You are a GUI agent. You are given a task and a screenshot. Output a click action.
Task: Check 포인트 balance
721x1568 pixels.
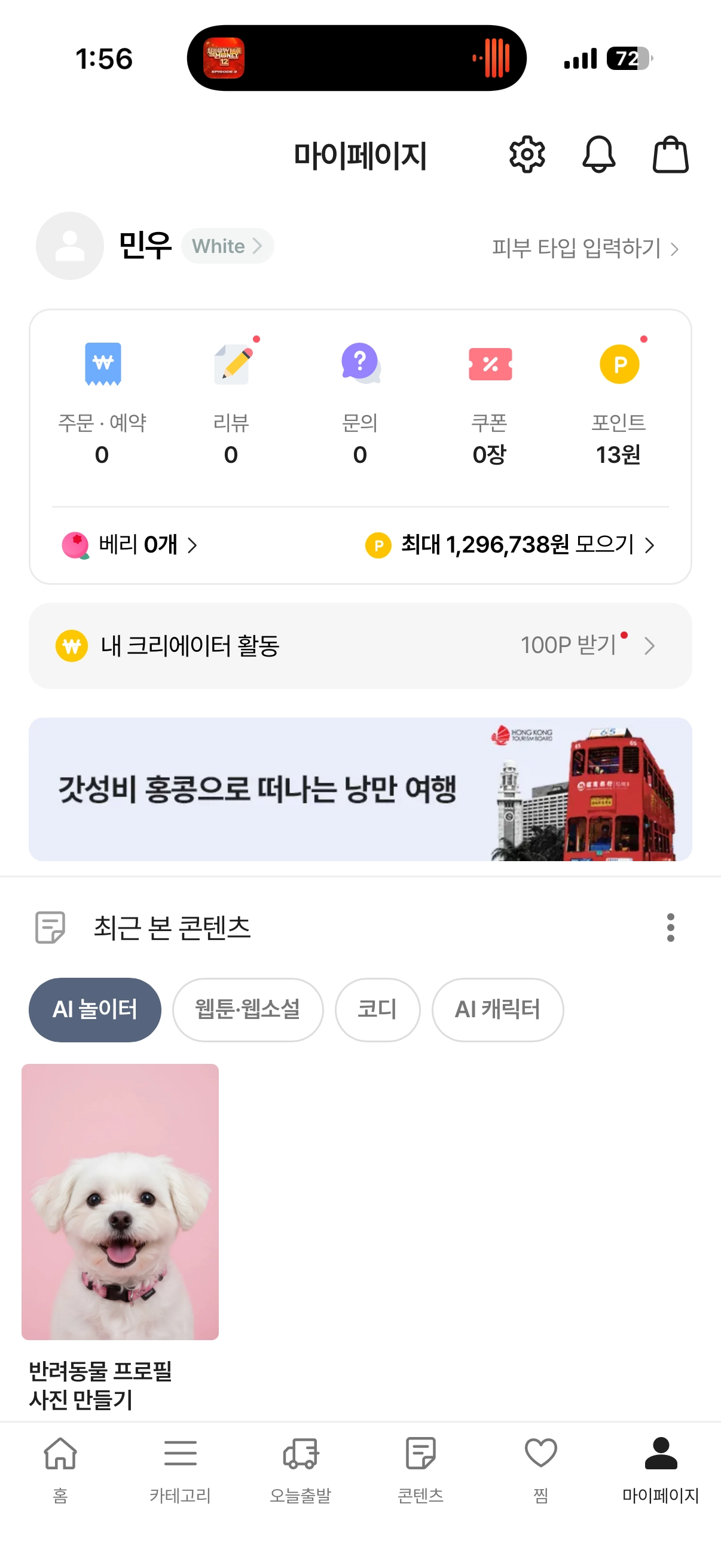619,403
